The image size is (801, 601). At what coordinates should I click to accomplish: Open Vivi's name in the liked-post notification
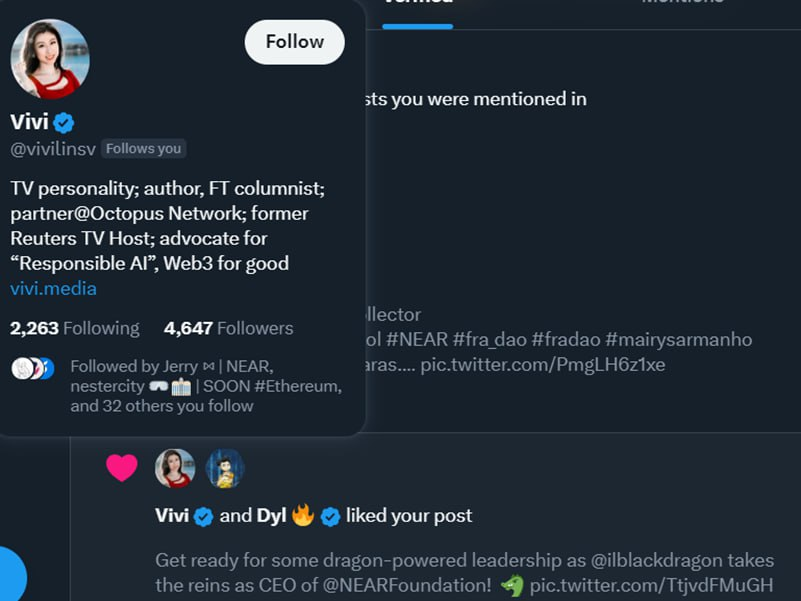(x=172, y=516)
